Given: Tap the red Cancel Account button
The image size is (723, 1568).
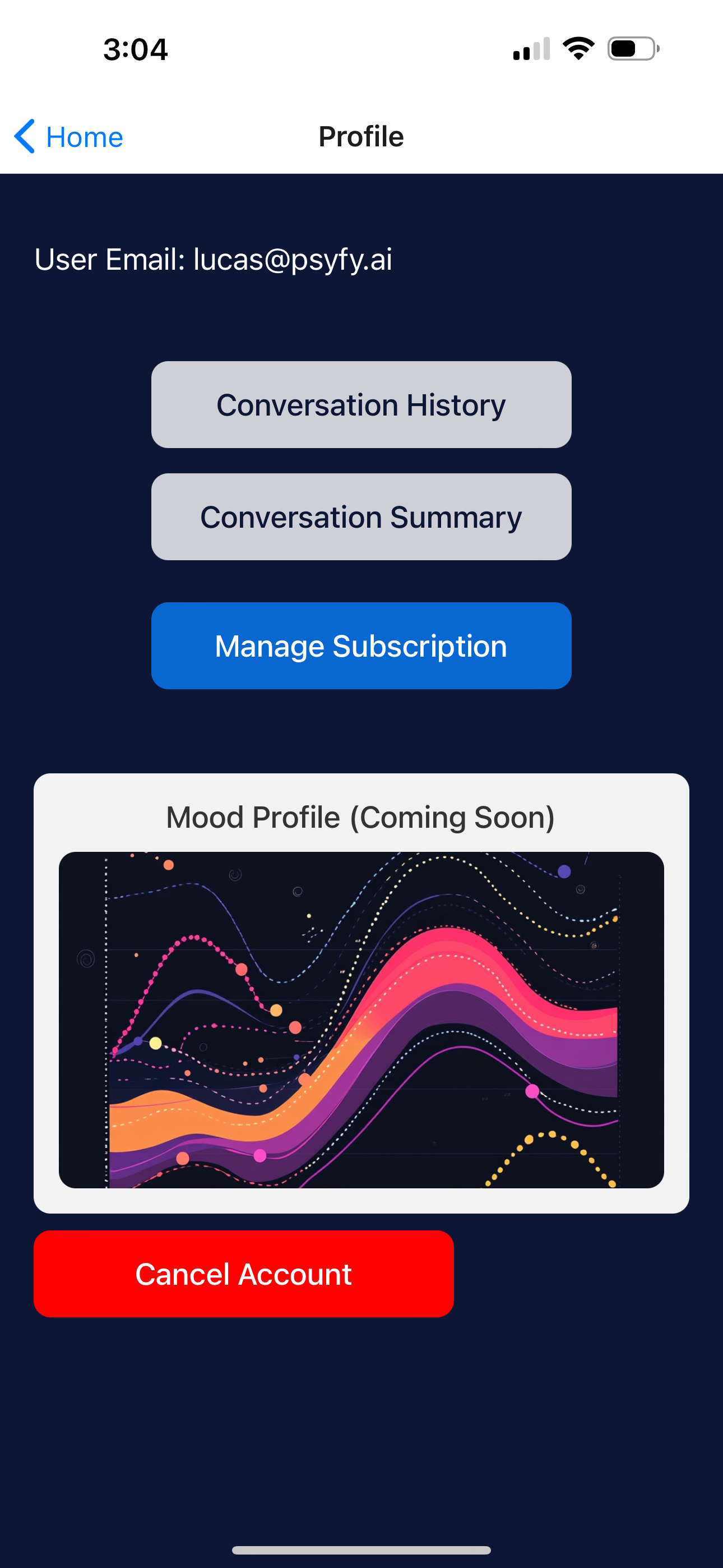Looking at the screenshot, I should click(243, 1274).
